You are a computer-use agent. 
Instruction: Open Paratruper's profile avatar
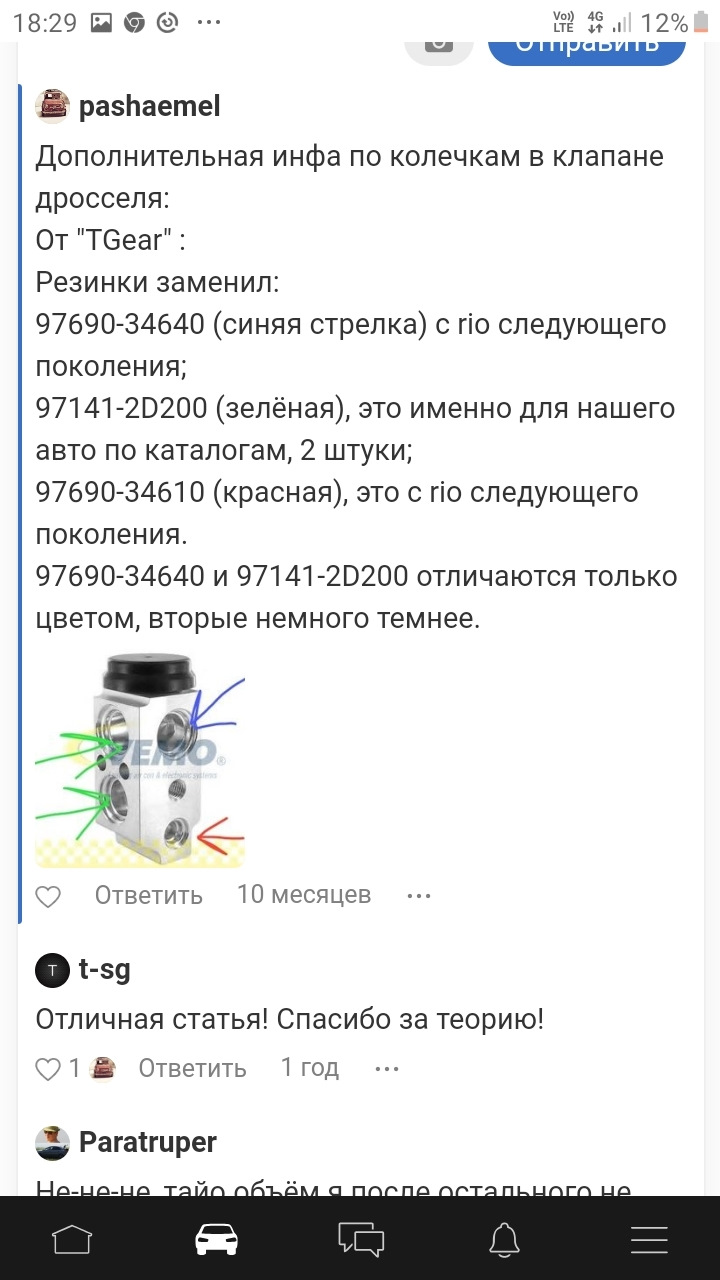click(52, 1141)
